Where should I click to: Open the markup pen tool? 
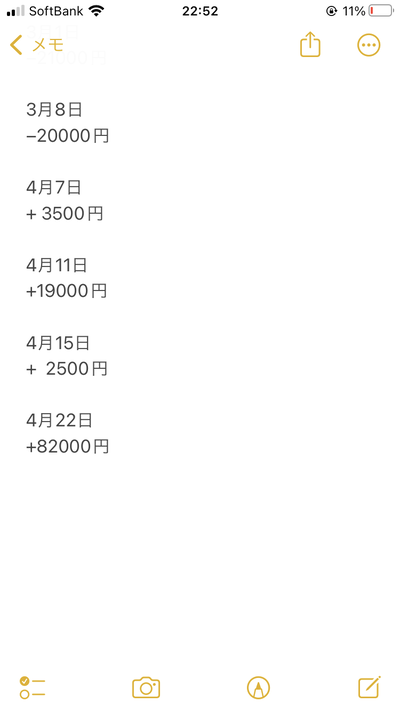pyautogui.click(x=259, y=688)
